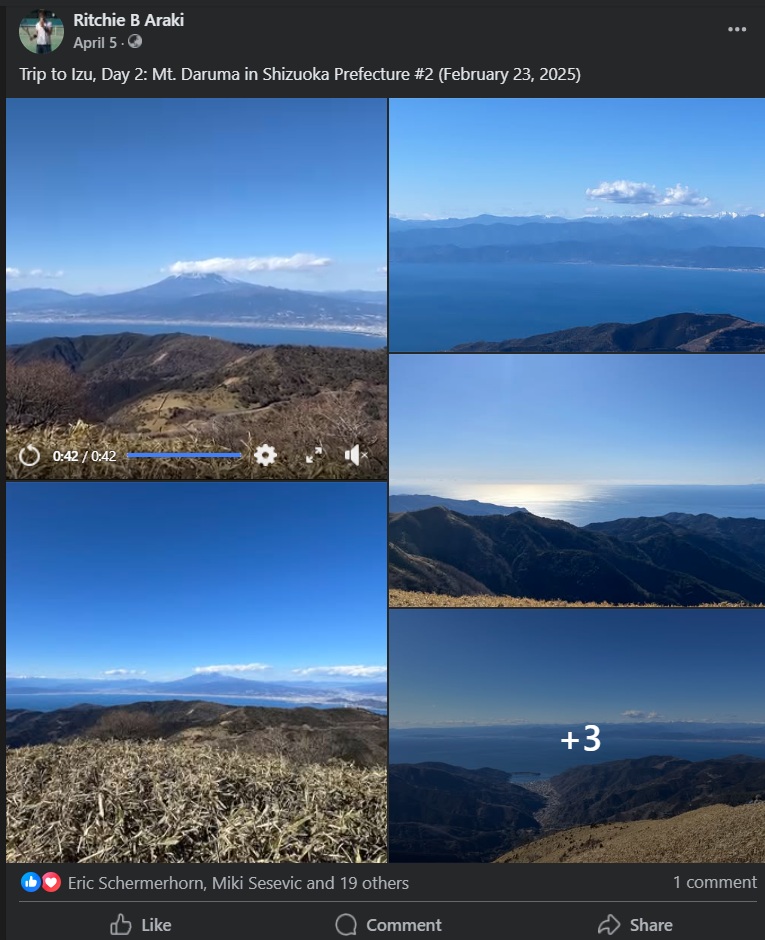
Task: Open the April 5 post timestamp
Action: tap(95, 42)
